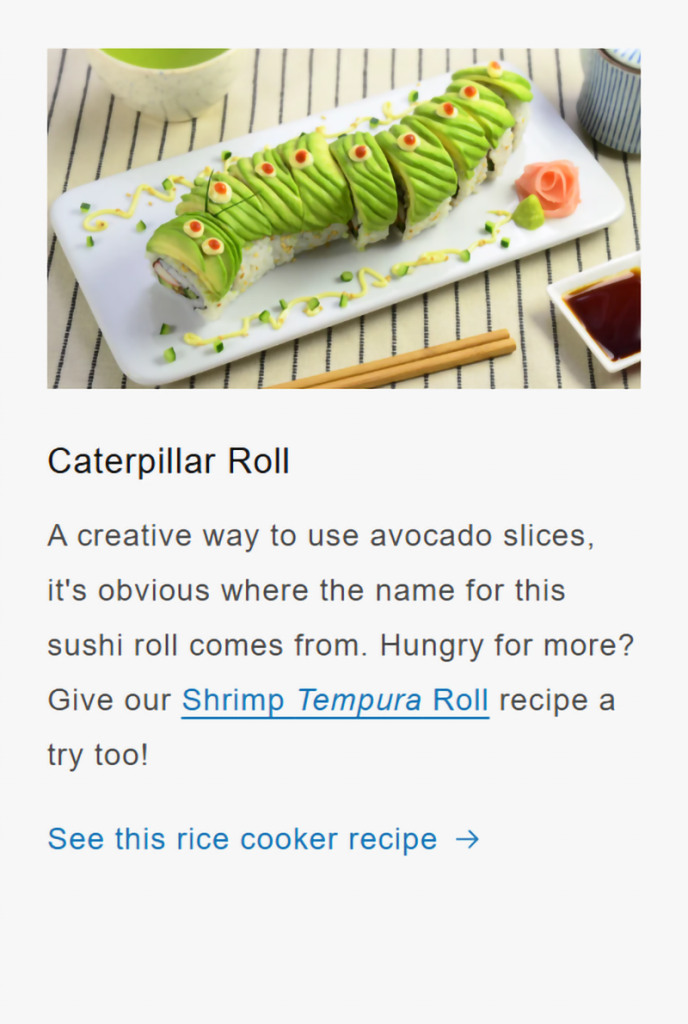Open the Shrimp Tempura Roll recipe link
The height and width of the screenshot is (1024, 688).
(x=335, y=700)
